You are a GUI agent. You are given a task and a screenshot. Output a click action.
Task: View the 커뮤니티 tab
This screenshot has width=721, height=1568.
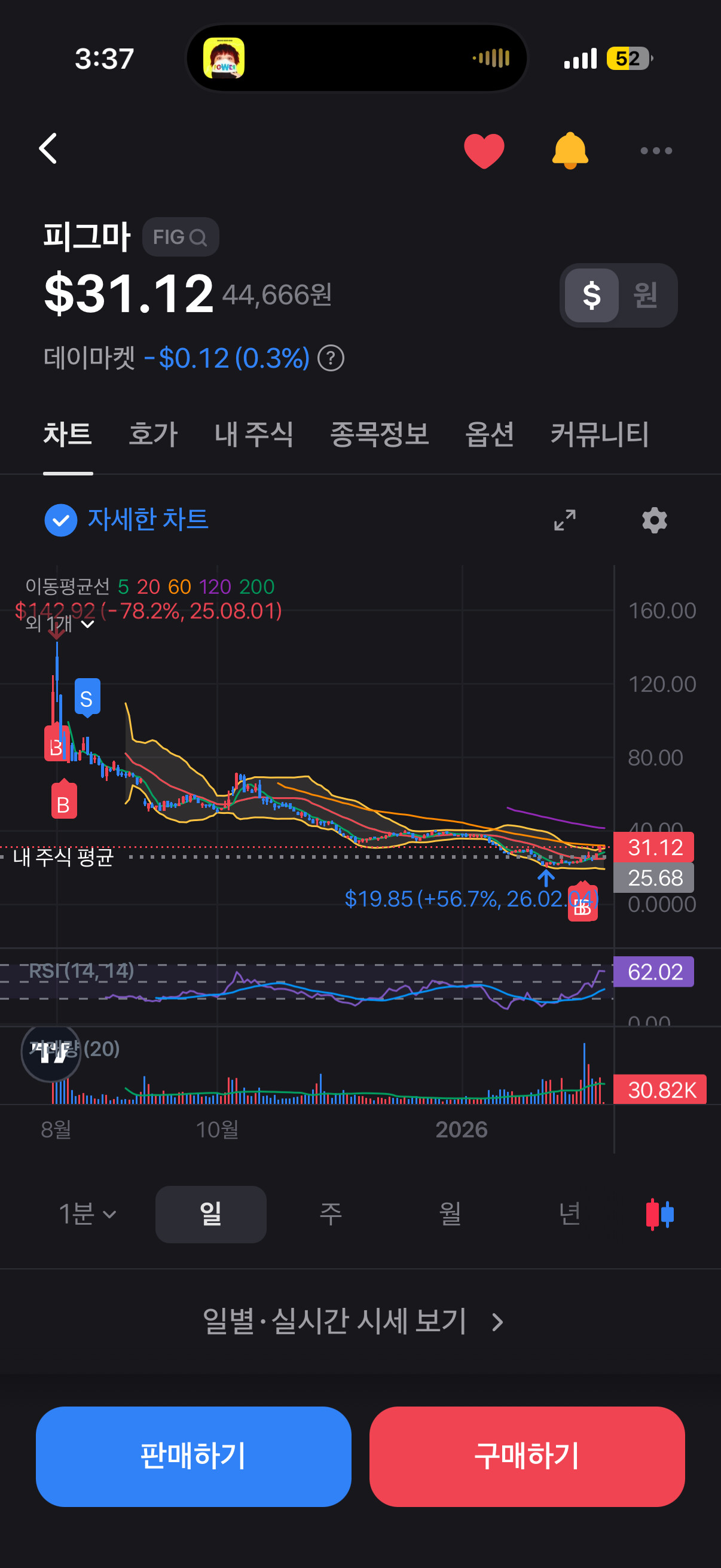pos(599,435)
